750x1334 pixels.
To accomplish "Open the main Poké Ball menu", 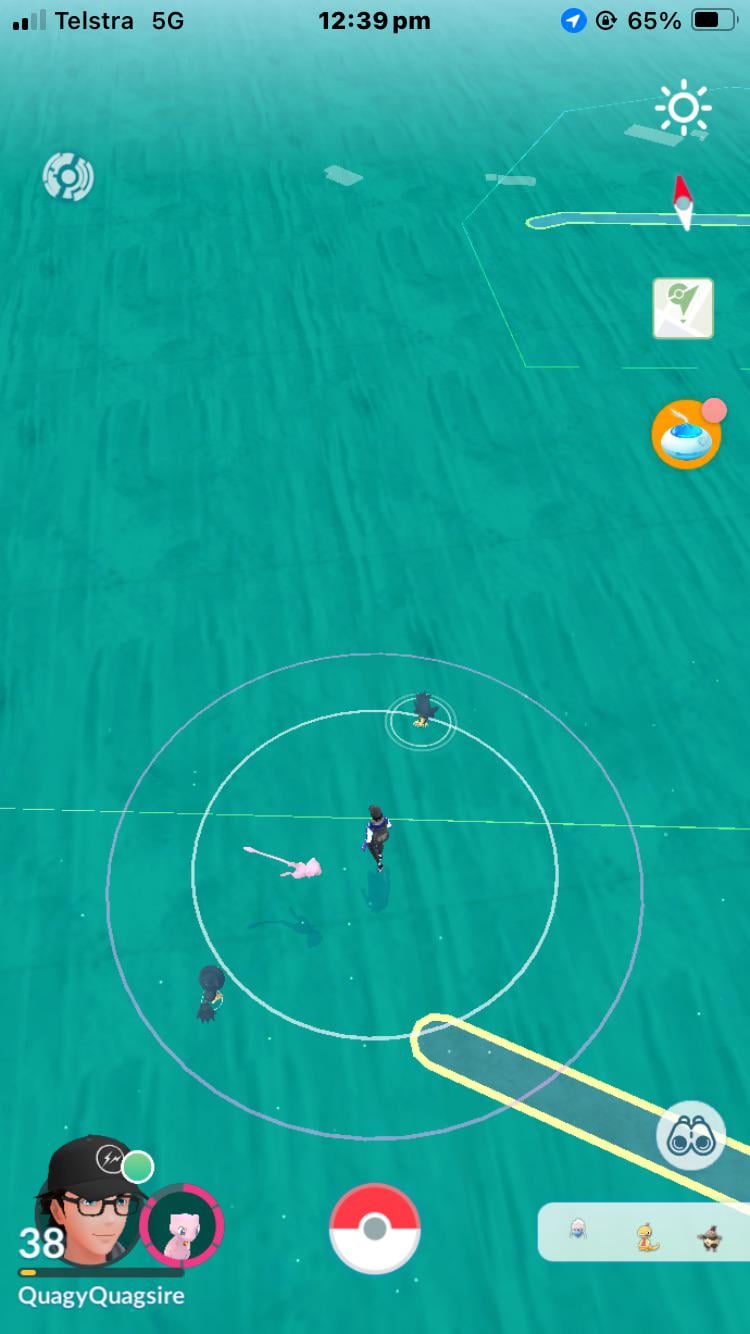I will pos(374,1229).
